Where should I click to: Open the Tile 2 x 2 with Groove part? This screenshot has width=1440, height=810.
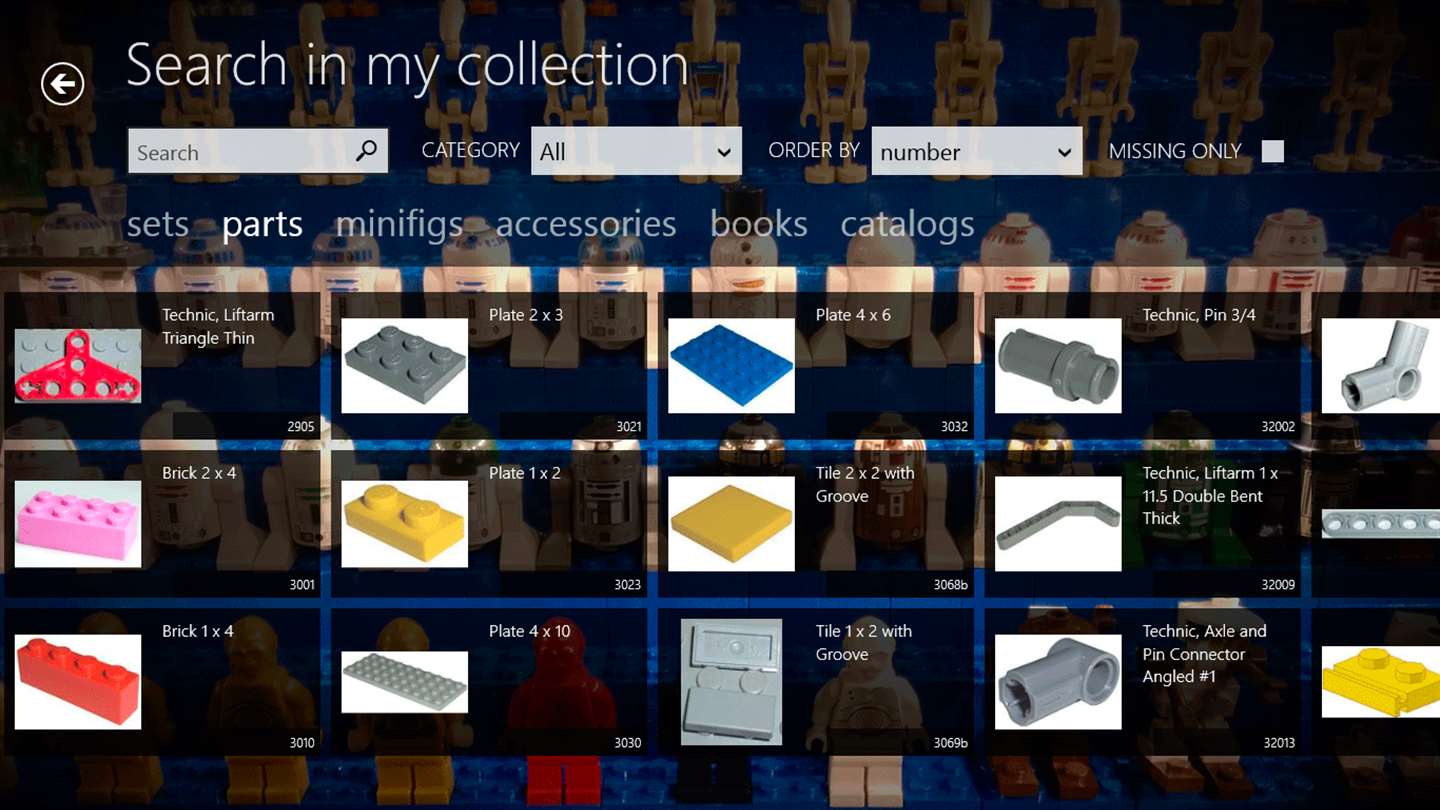click(x=815, y=523)
